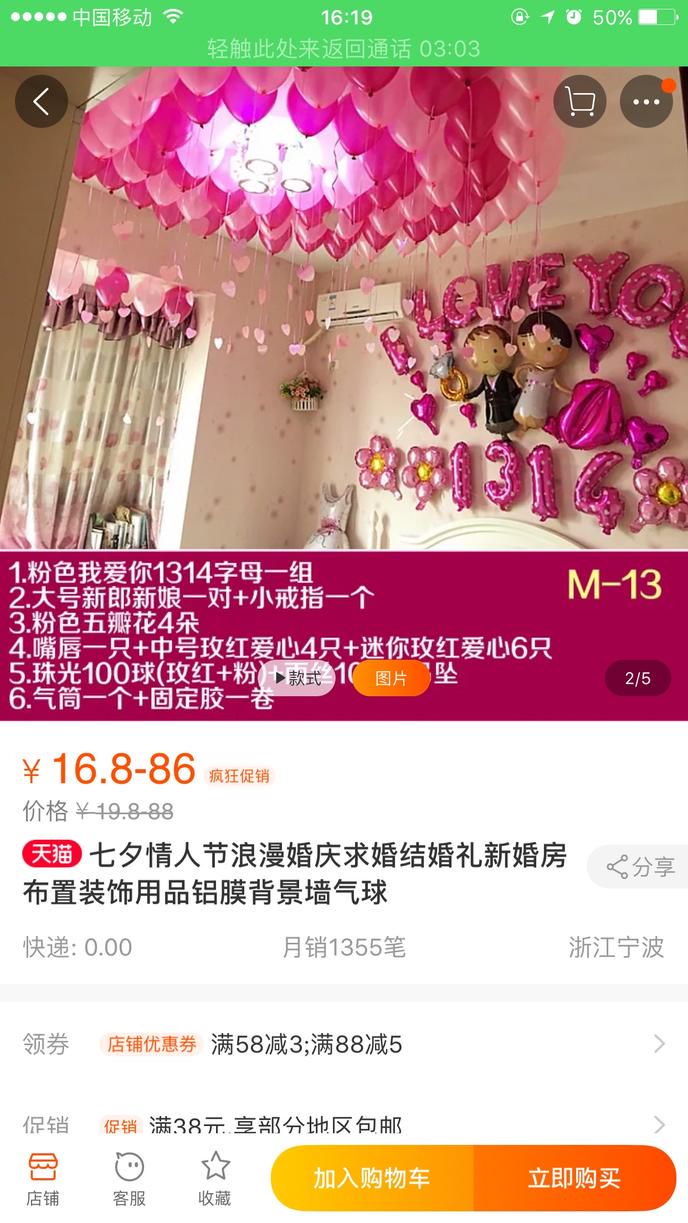Open the 领券 store coupon row
The height and width of the screenshot is (1223, 688).
tap(344, 1045)
